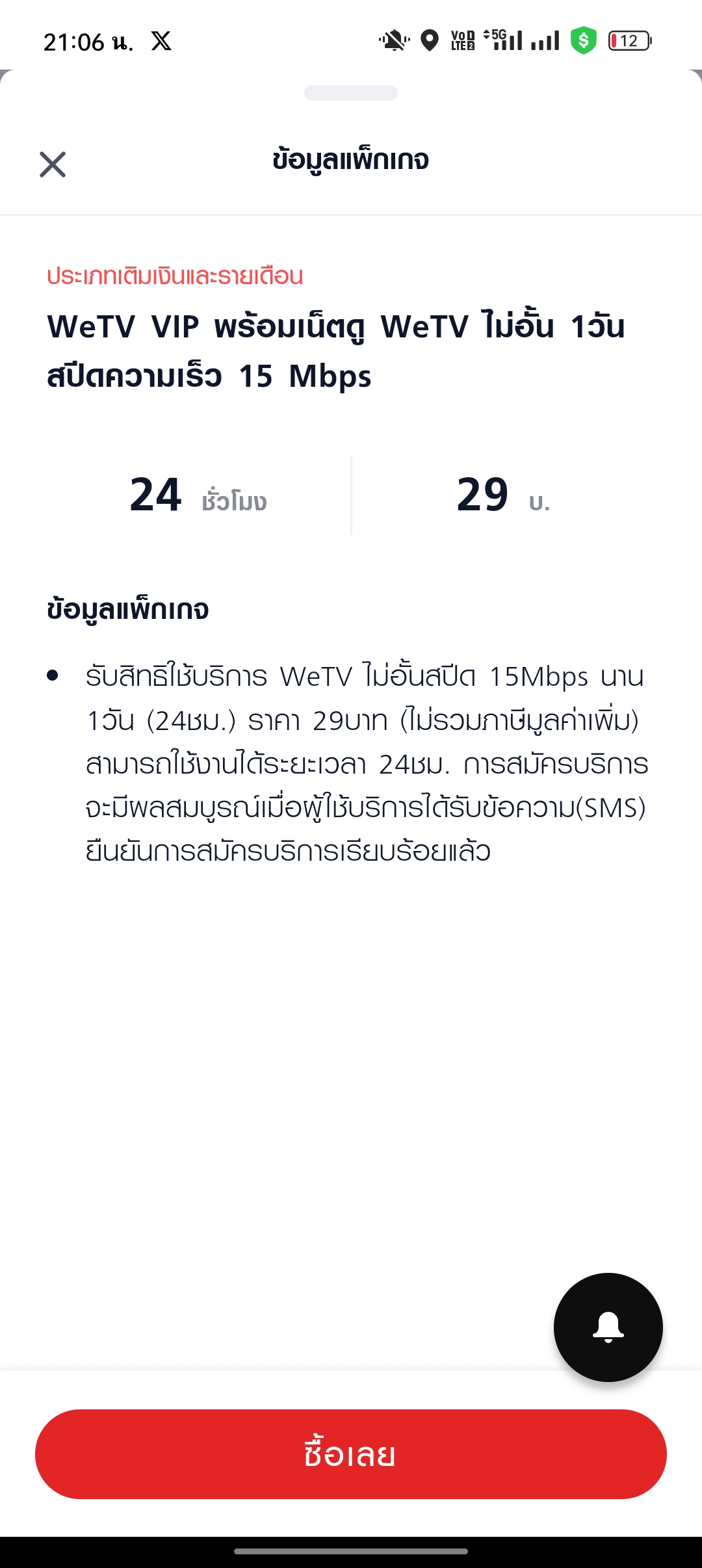Close the package info sheet
The height and width of the screenshot is (1568, 702).
pyautogui.click(x=53, y=164)
